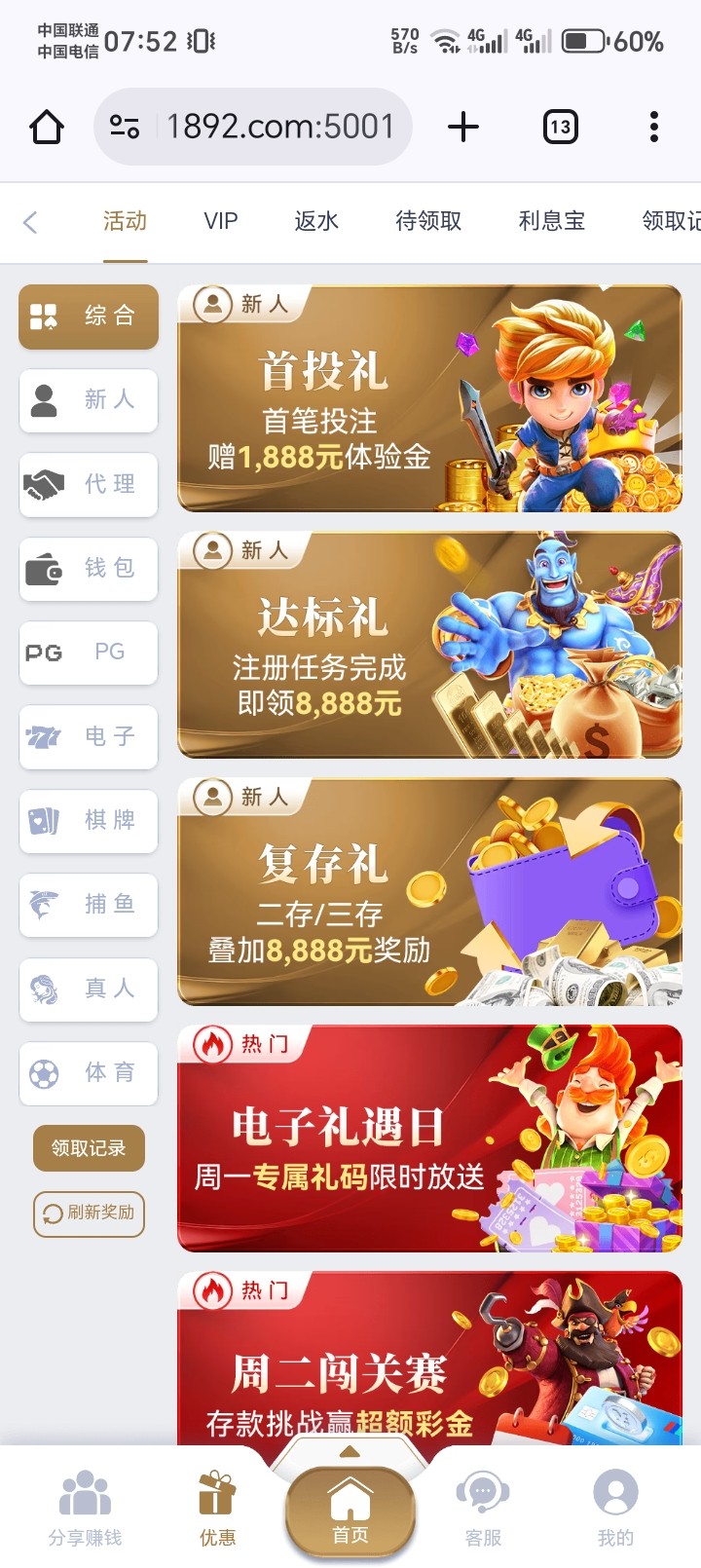701x1568 pixels.
Task: Select the 新人 side category
Action: coord(89,400)
